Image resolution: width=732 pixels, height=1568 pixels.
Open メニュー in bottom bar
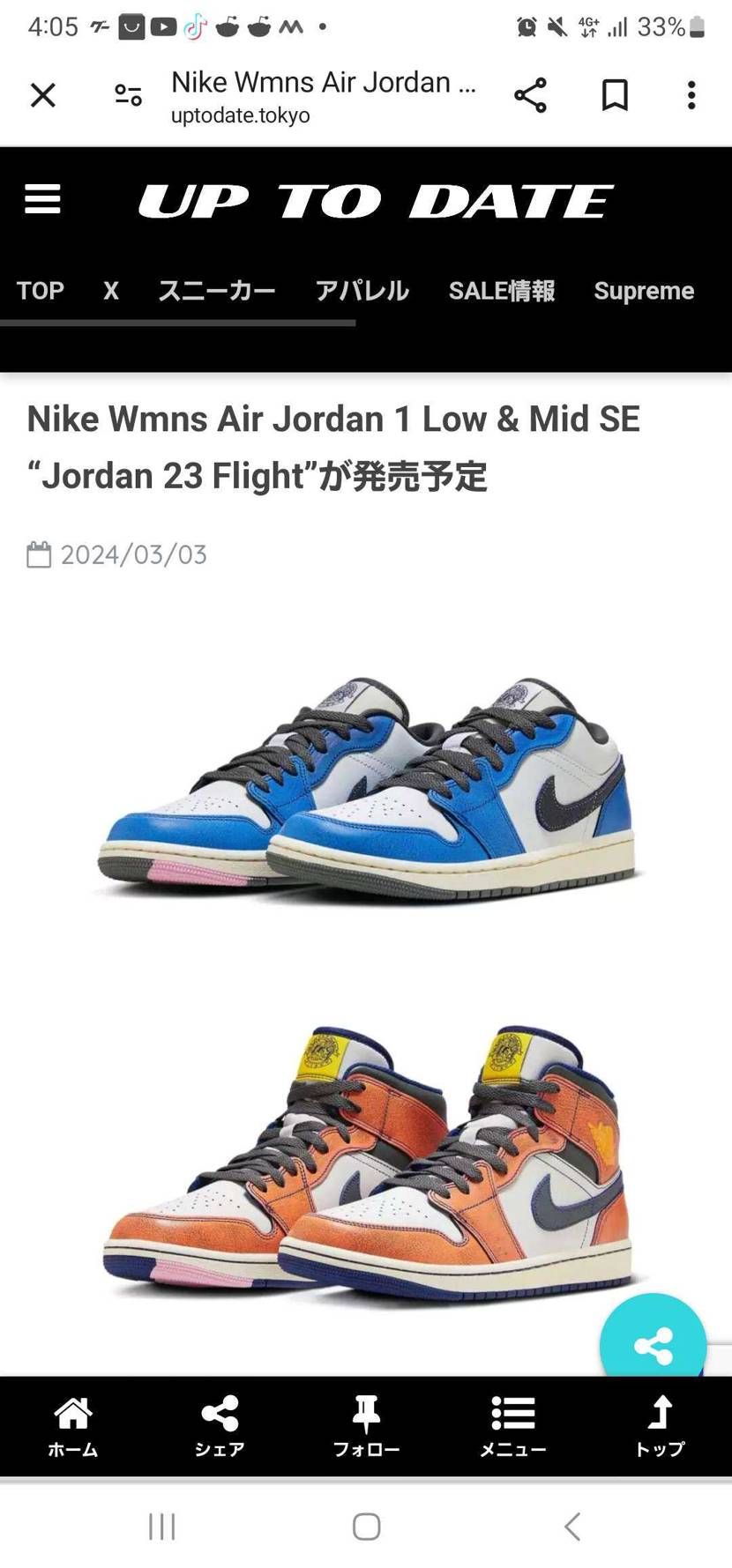[x=512, y=1426]
